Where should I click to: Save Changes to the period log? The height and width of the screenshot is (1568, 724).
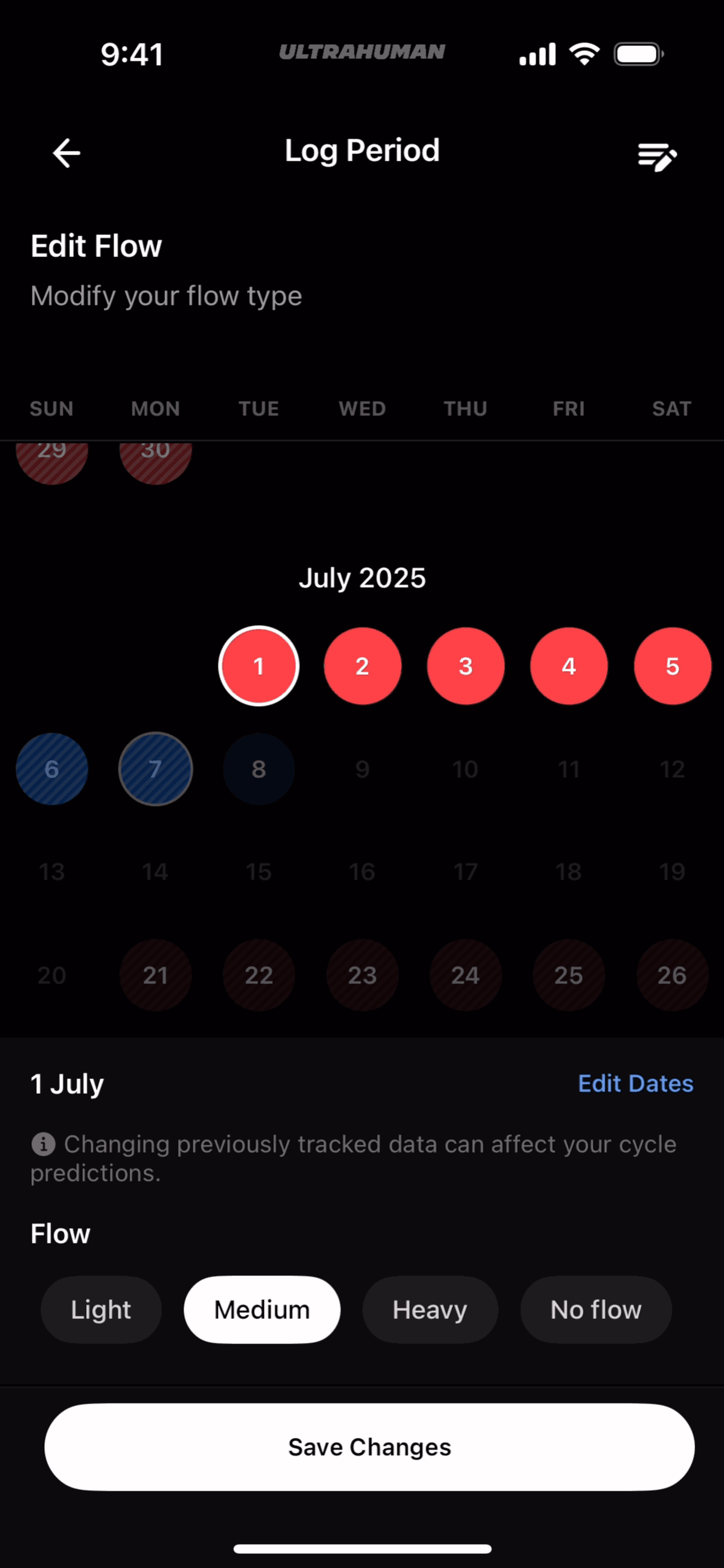pos(369,1447)
